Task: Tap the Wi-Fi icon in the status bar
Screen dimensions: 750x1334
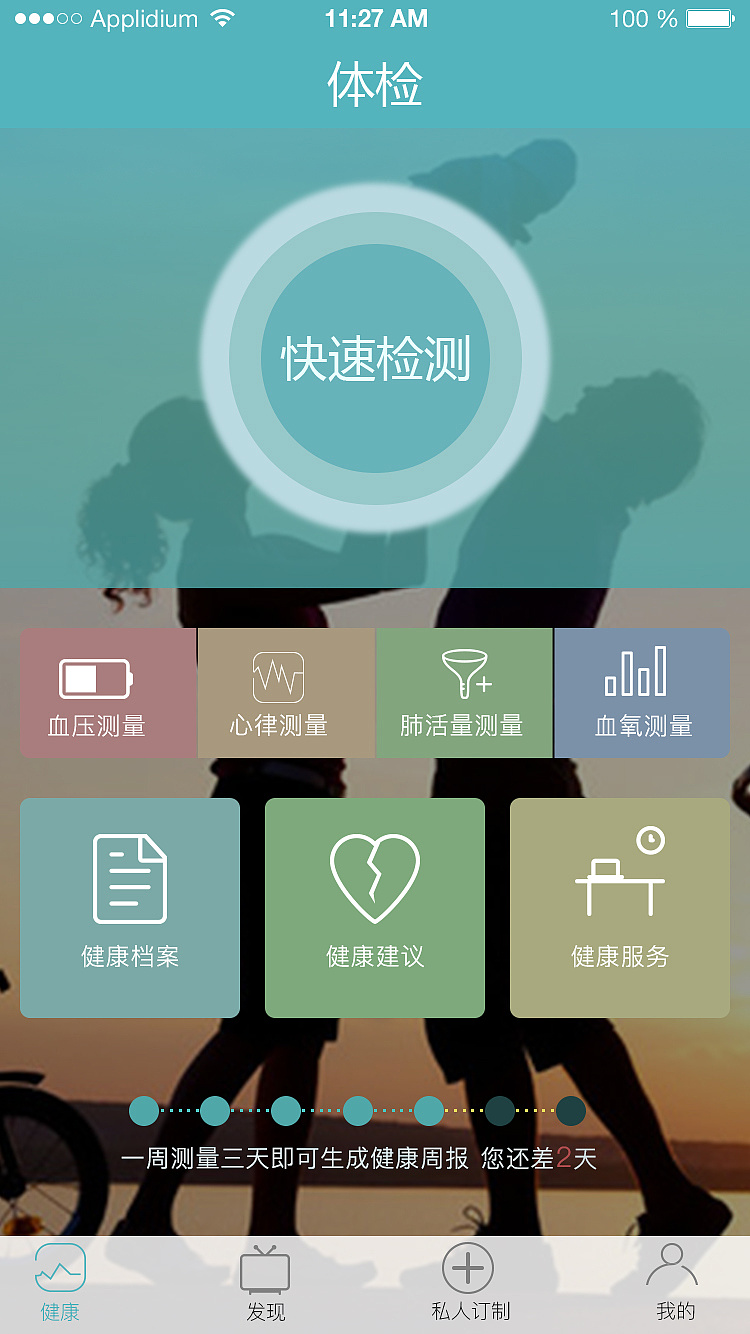Action: (223, 17)
